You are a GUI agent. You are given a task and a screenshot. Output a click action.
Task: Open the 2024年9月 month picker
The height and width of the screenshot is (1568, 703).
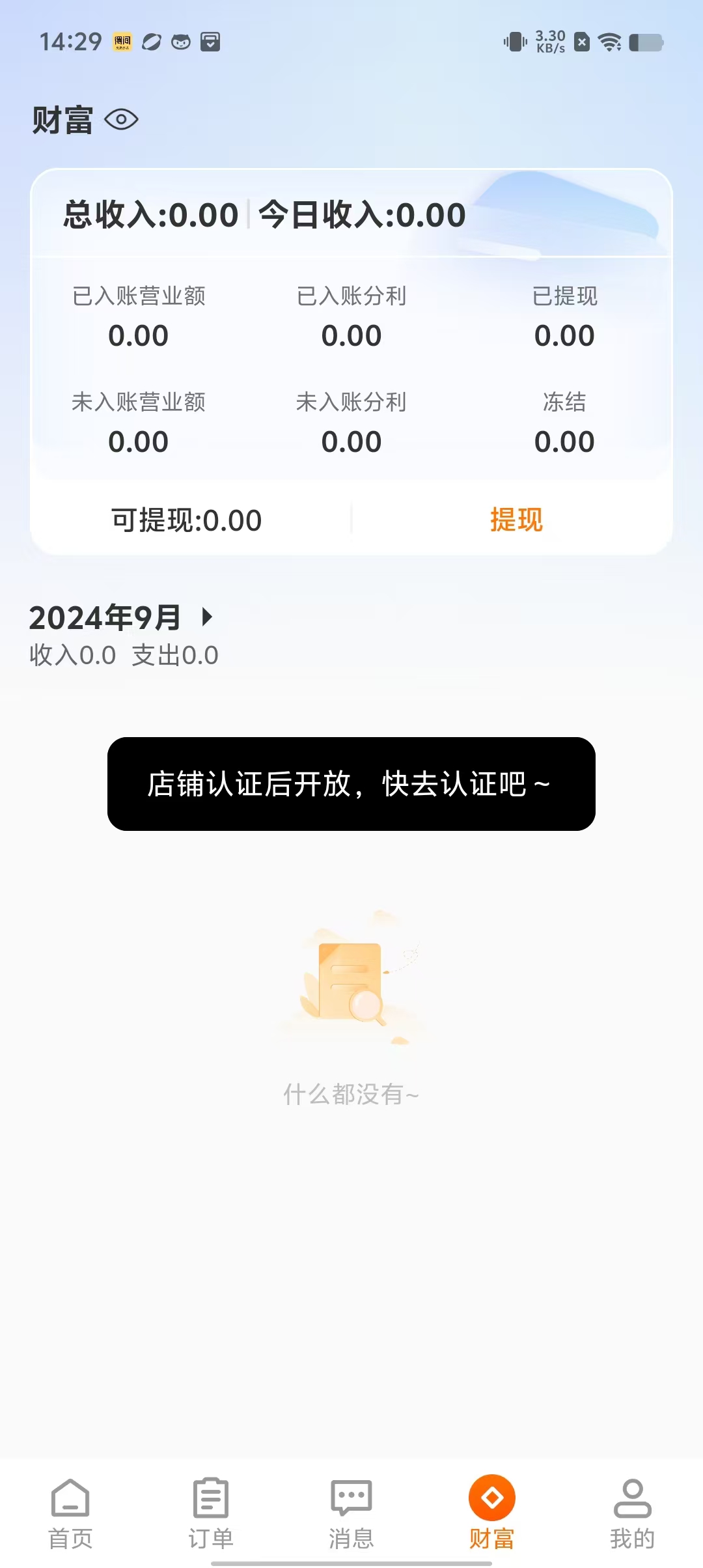[120, 617]
